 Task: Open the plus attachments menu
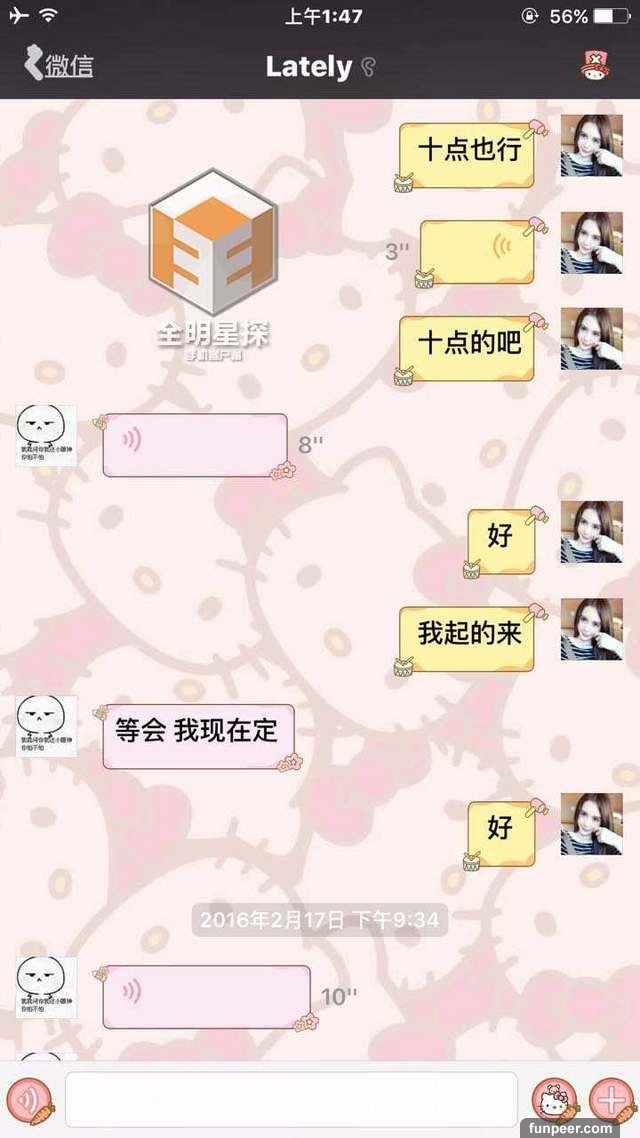pos(610,1099)
